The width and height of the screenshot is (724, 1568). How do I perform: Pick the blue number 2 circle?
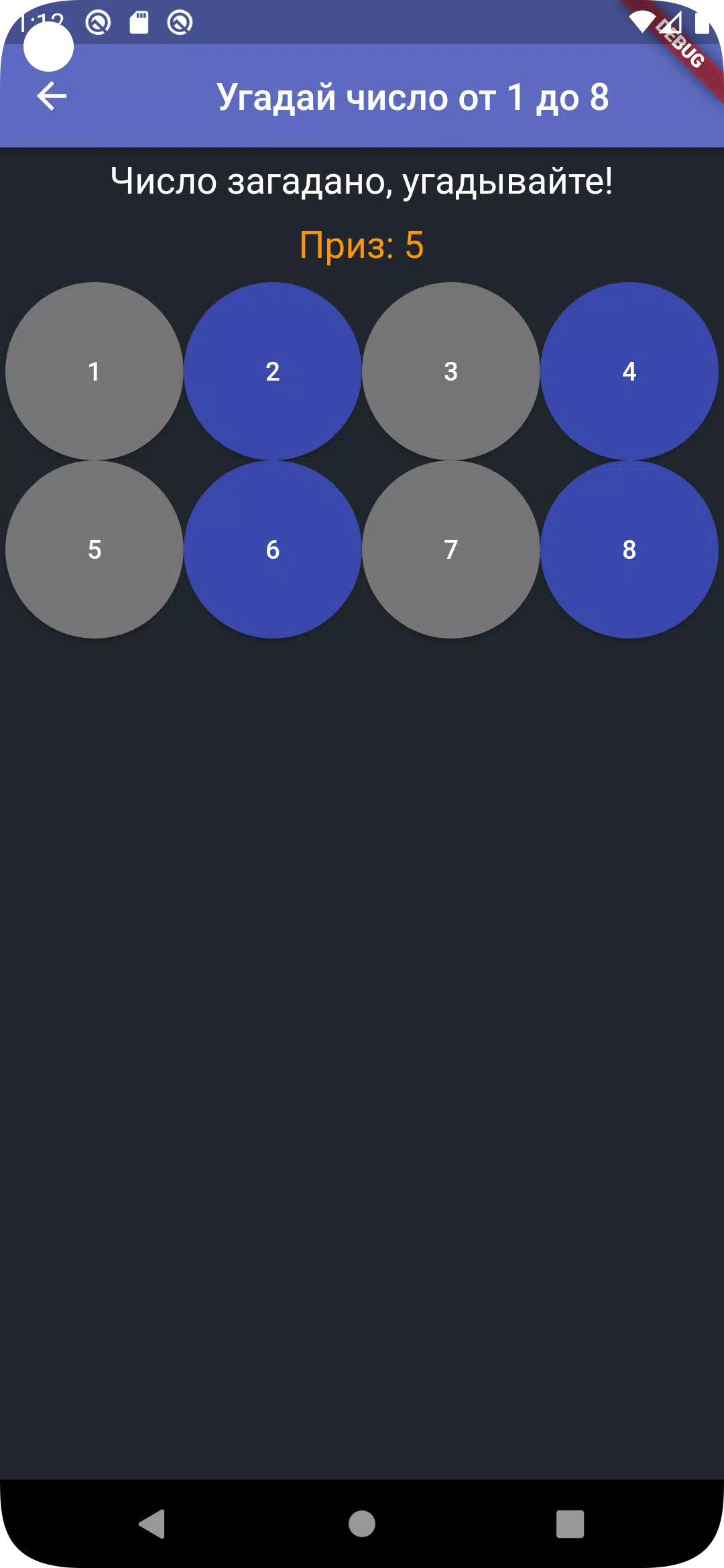coord(273,371)
